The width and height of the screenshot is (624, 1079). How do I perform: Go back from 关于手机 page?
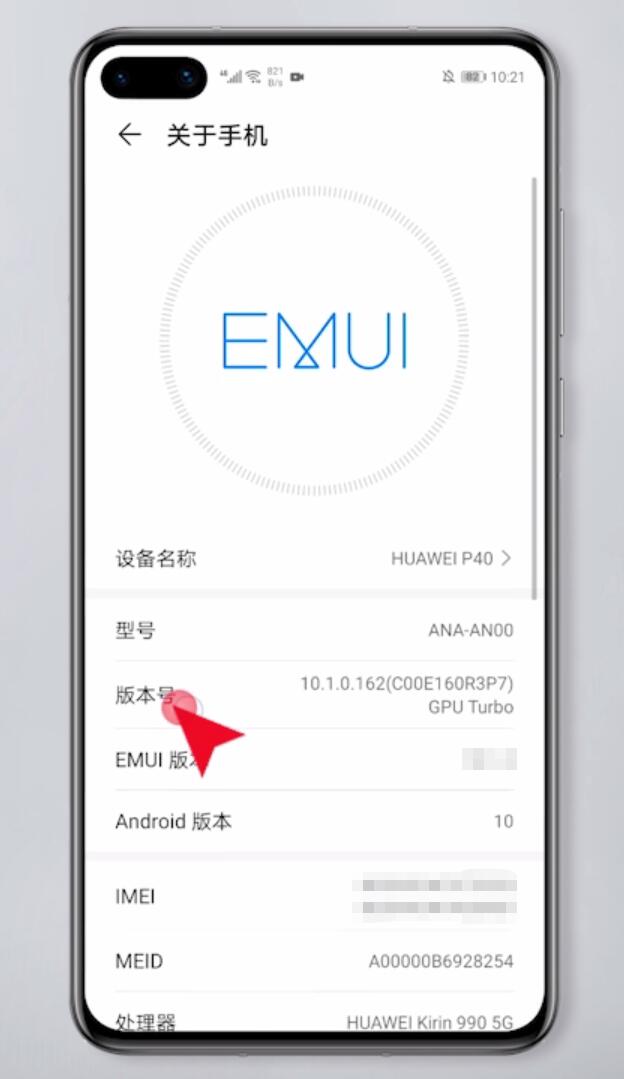(x=129, y=135)
